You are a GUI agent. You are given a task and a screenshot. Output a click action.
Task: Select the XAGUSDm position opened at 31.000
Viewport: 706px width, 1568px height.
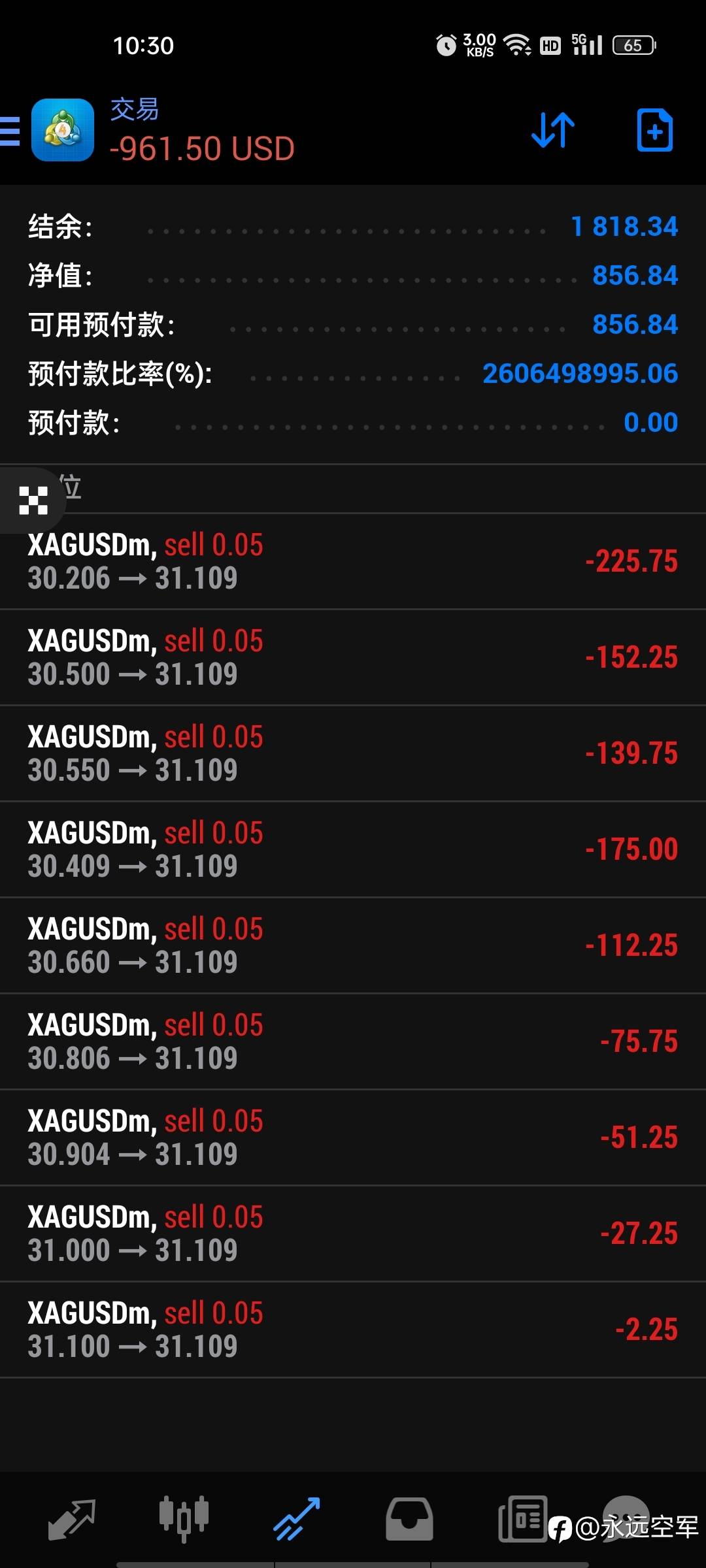(x=353, y=1233)
